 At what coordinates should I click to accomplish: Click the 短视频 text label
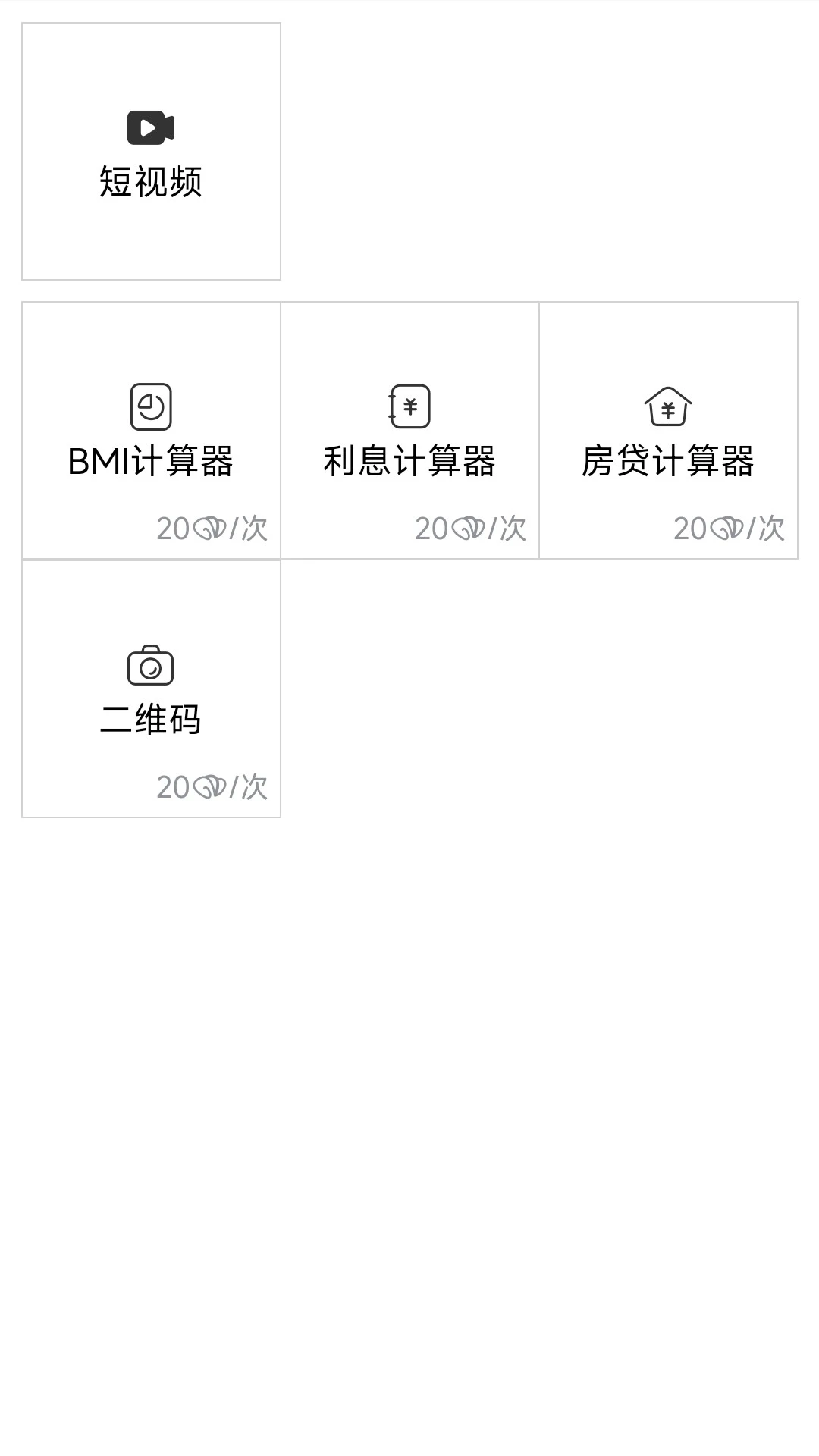(149, 180)
